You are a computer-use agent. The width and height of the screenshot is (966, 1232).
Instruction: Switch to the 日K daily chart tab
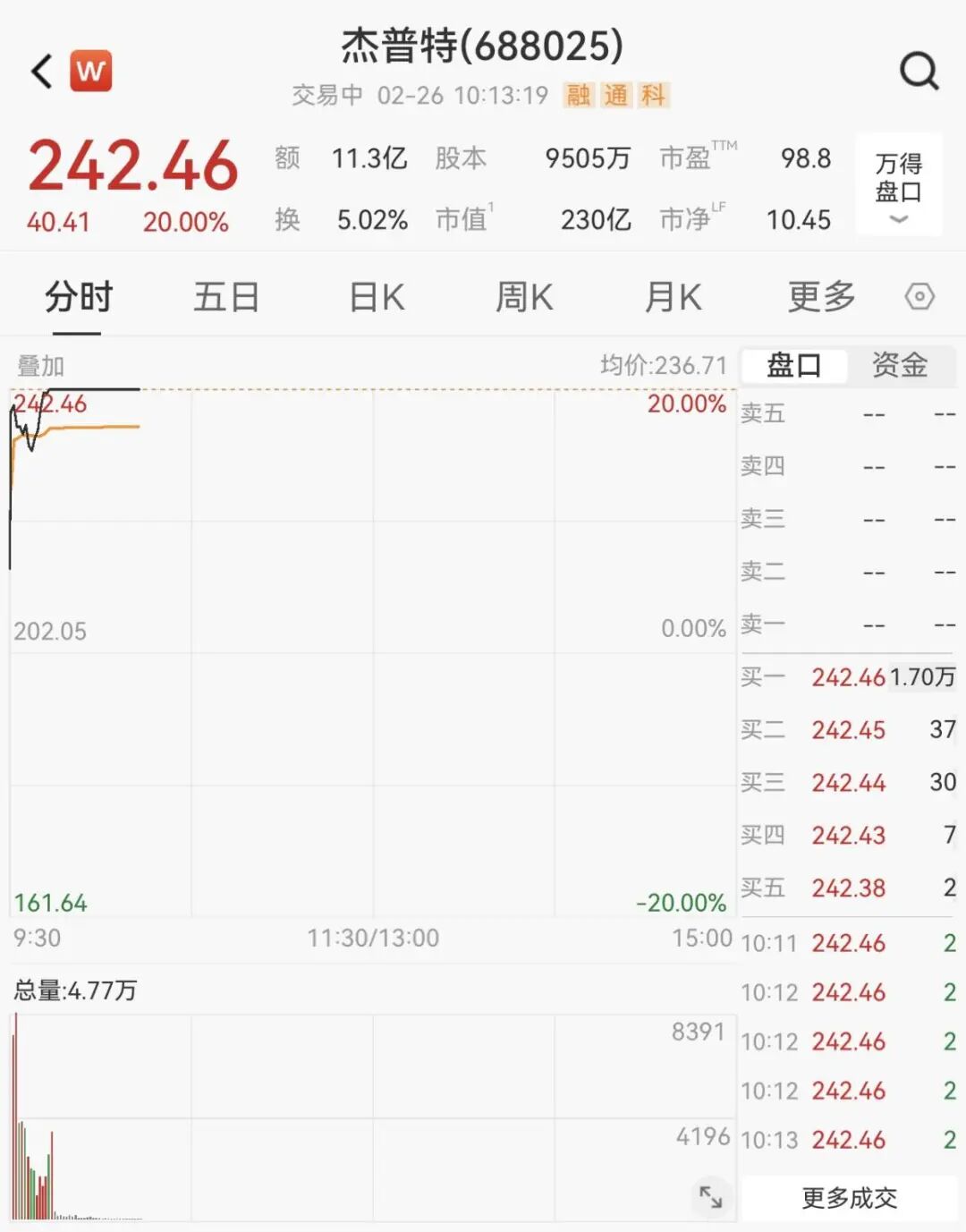(376, 296)
